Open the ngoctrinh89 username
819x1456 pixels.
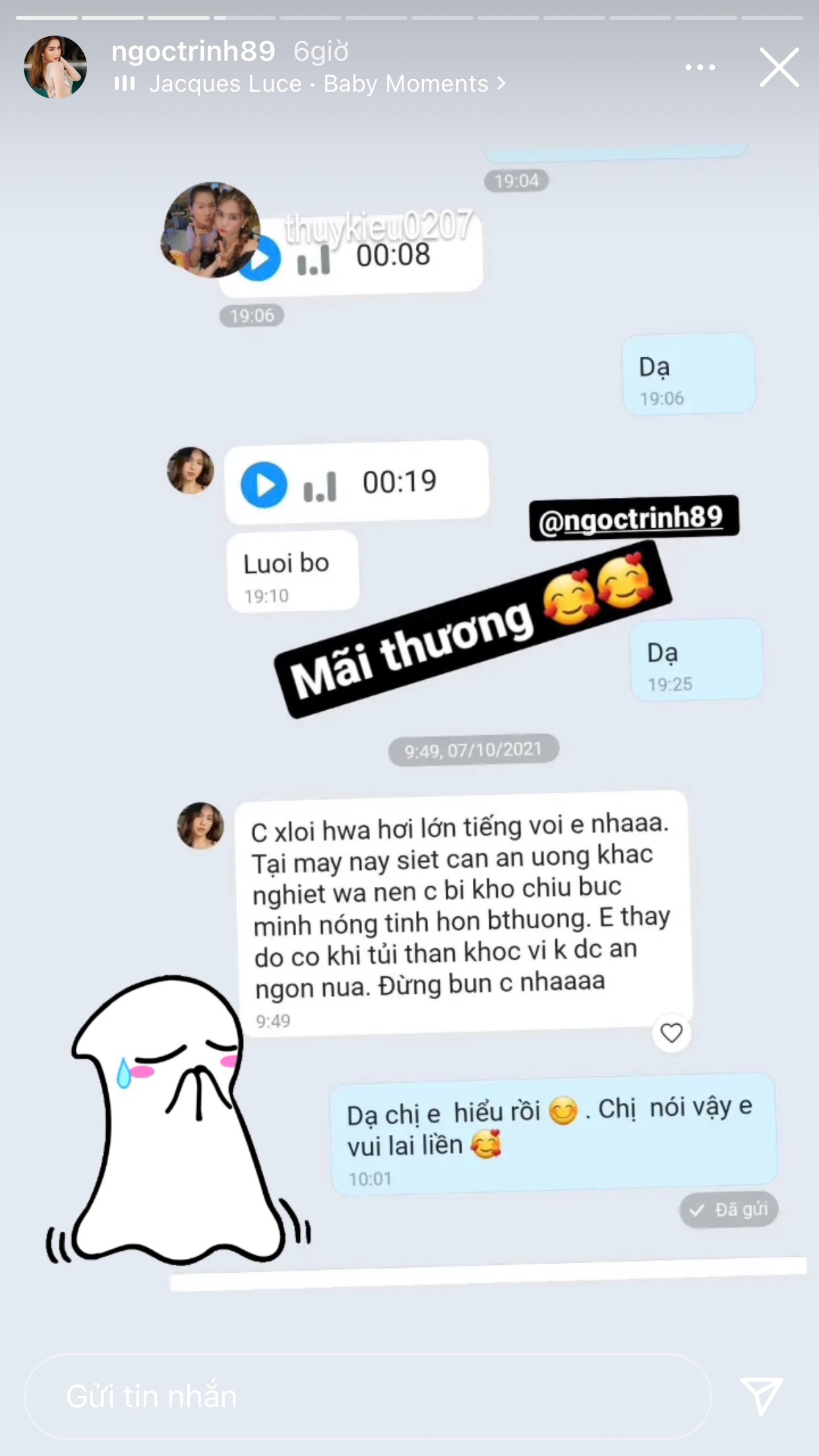pyautogui.click(x=193, y=51)
